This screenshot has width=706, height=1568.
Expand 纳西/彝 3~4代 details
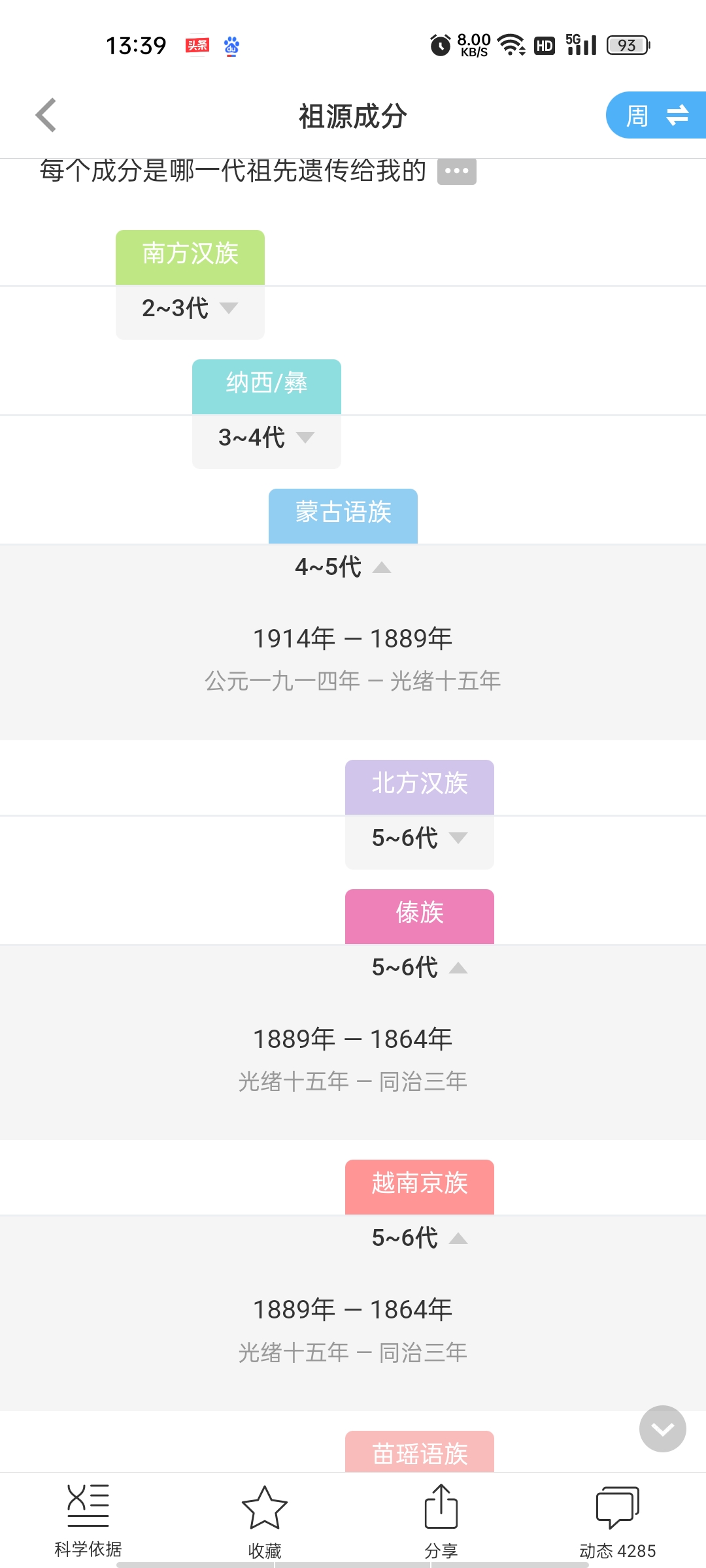[267, 437]
